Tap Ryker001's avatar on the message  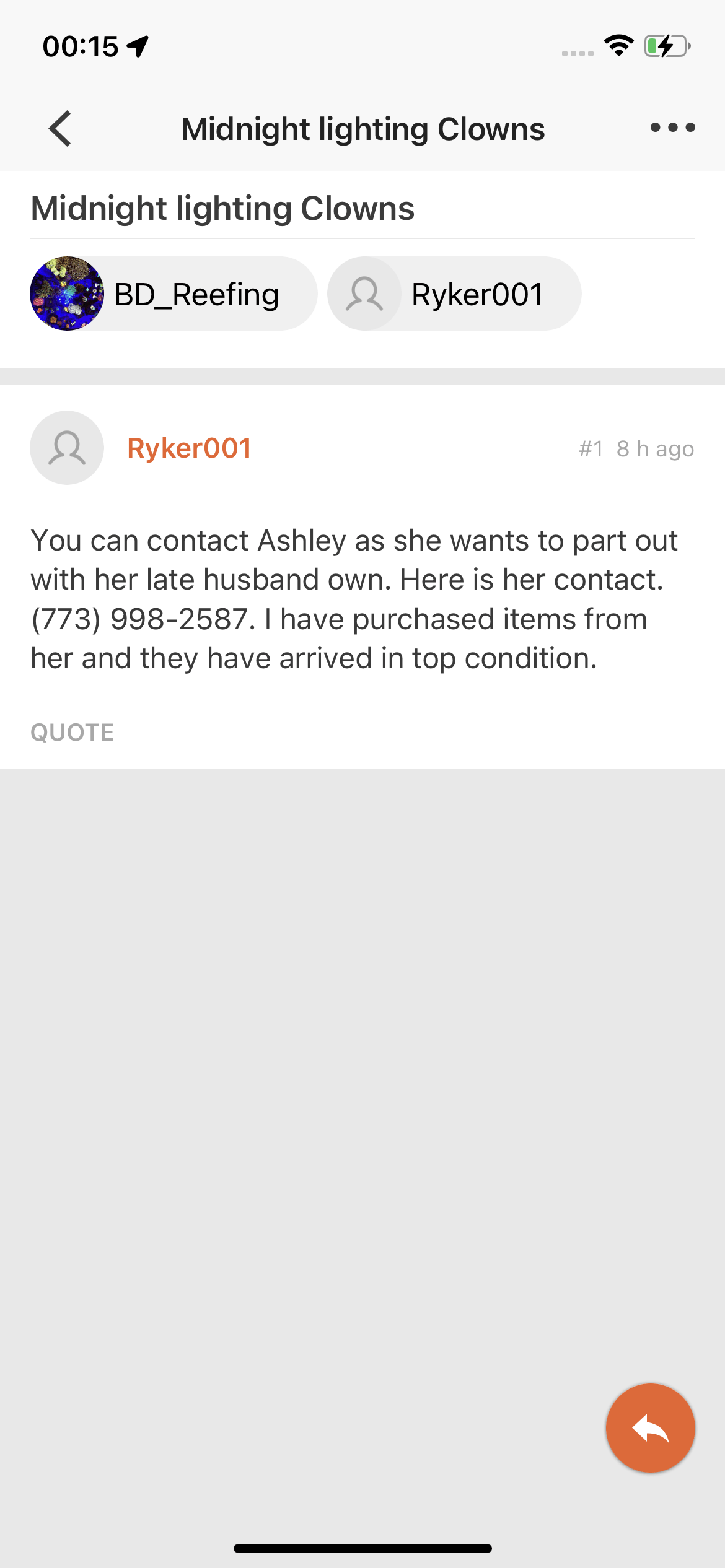click(67, 448)
